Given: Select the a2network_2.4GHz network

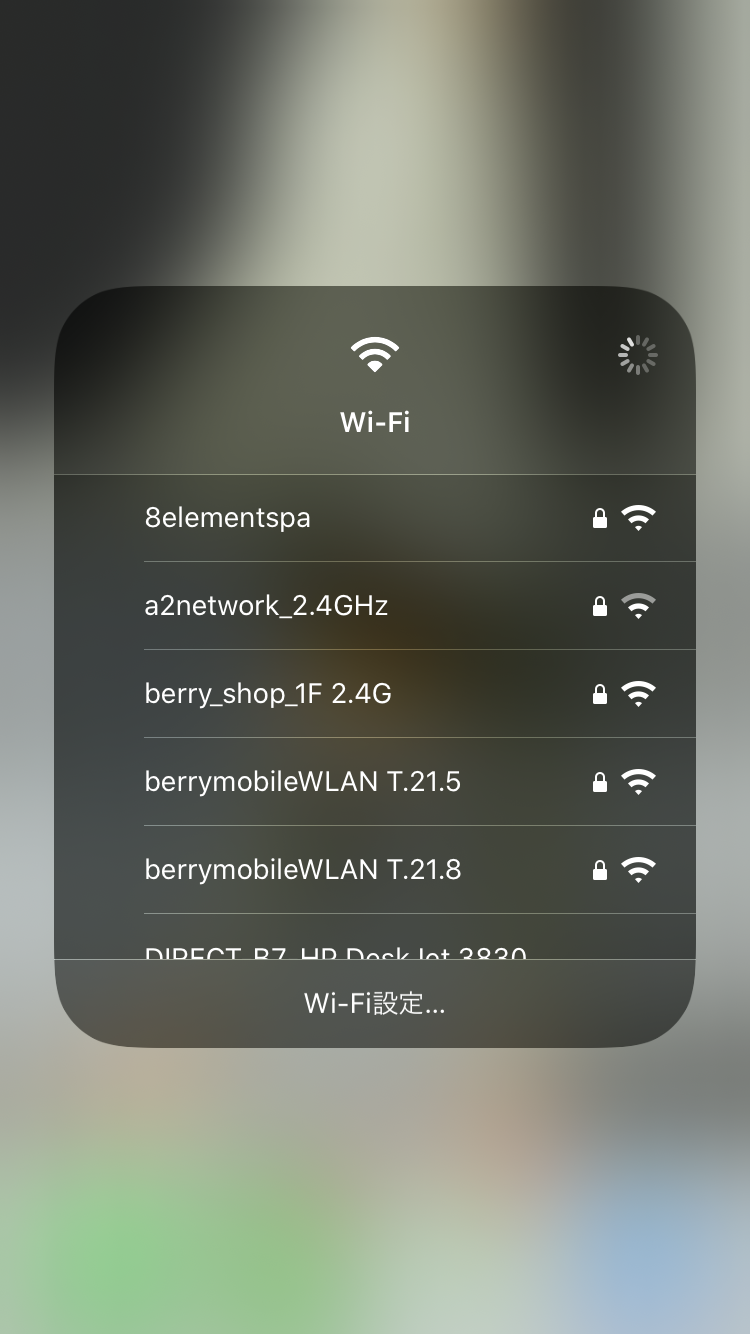Looking at the screenshot, I should [x=375, y=606].
